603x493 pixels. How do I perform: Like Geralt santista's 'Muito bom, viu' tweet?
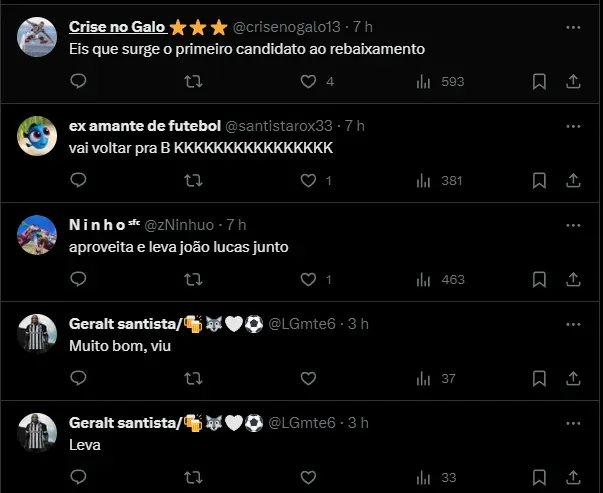point(309,378)
